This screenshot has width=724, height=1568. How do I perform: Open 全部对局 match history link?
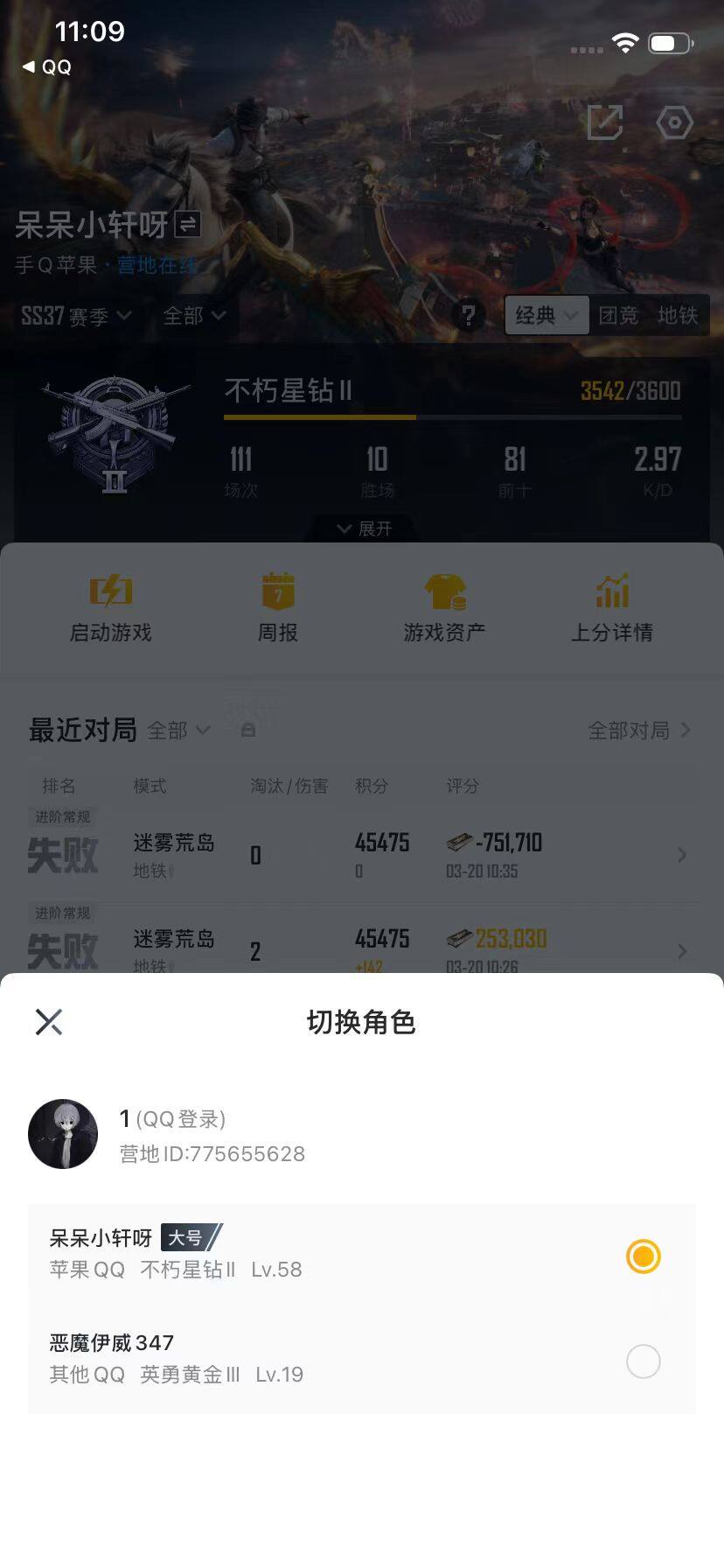click(634, 729)
